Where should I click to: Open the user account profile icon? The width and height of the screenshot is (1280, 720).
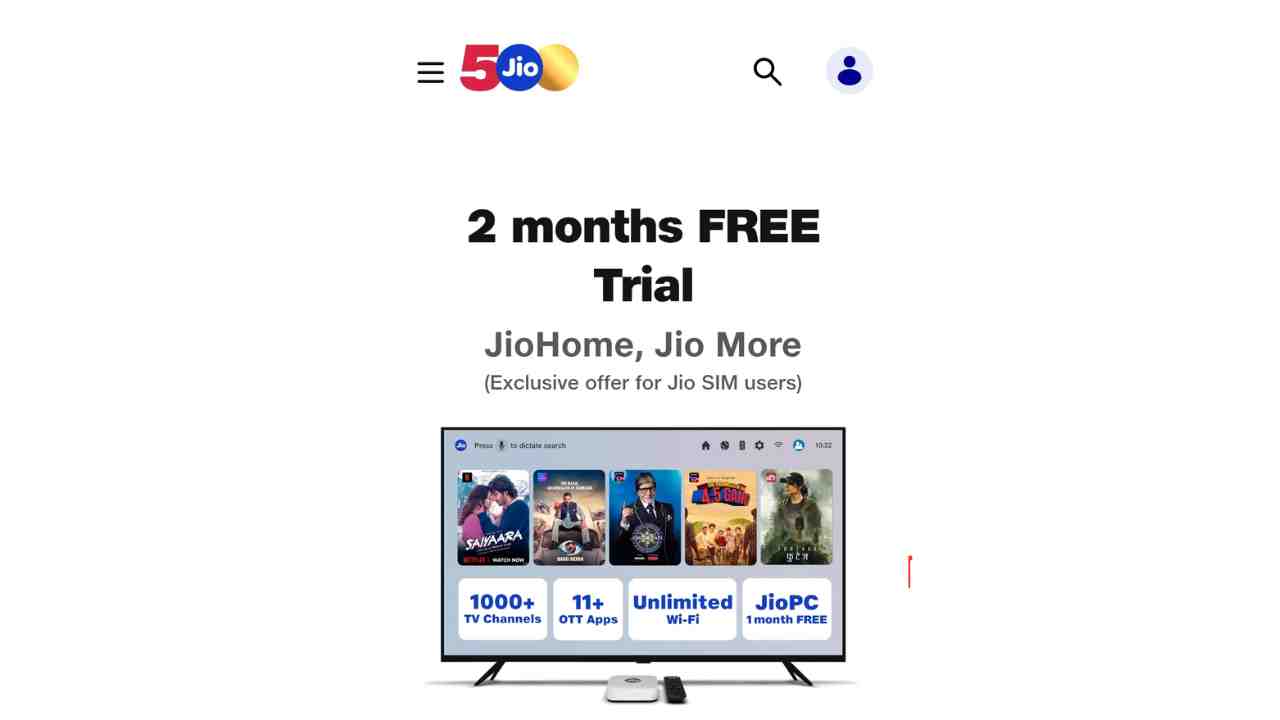849,71
